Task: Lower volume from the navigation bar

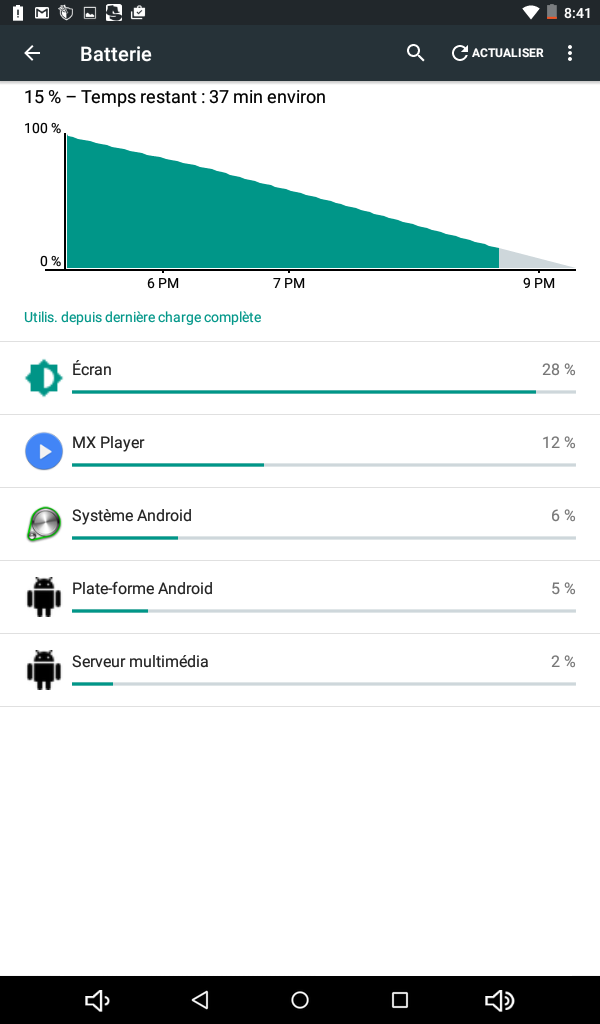Action: [x=97, y=1000]
